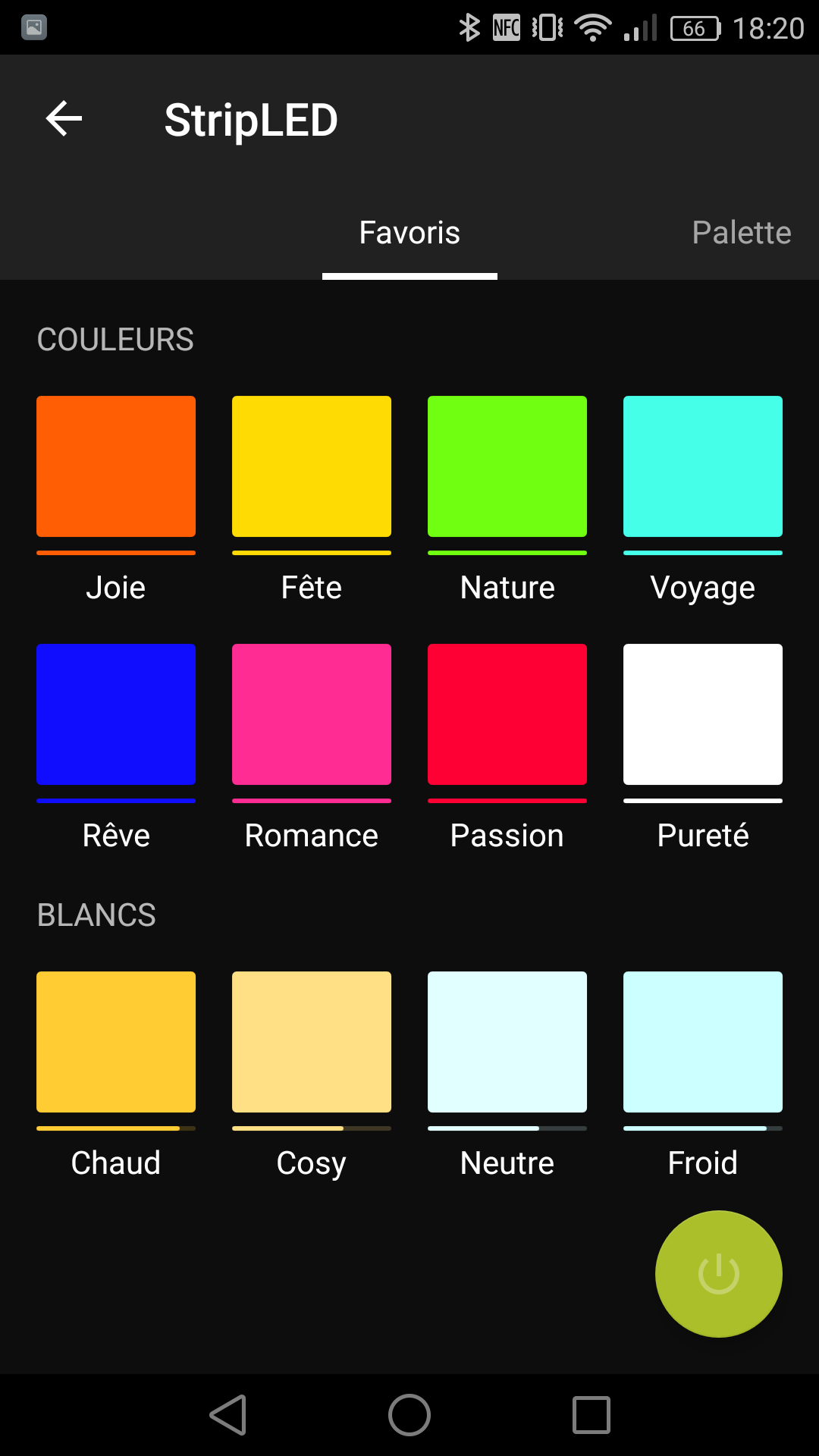Tap the system home button
Image resolution: width=819 pixels, height=1456 pixels.
coord(409,1415)
